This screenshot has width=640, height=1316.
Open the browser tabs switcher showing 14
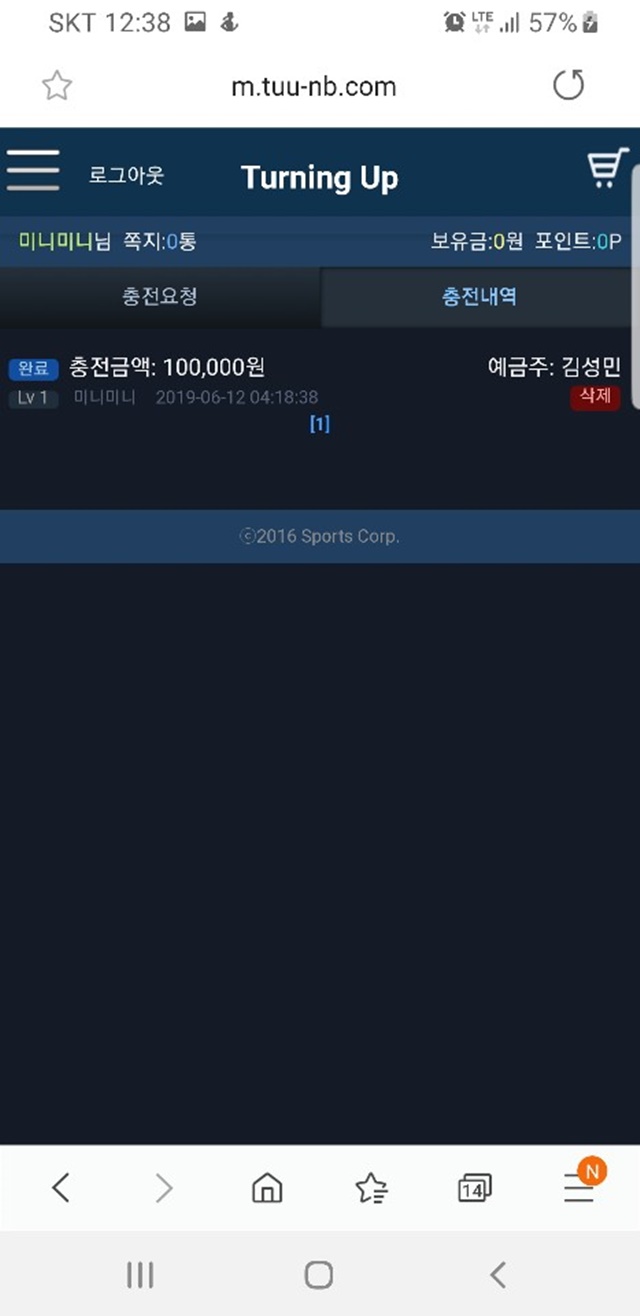(x=474, y=1187)
